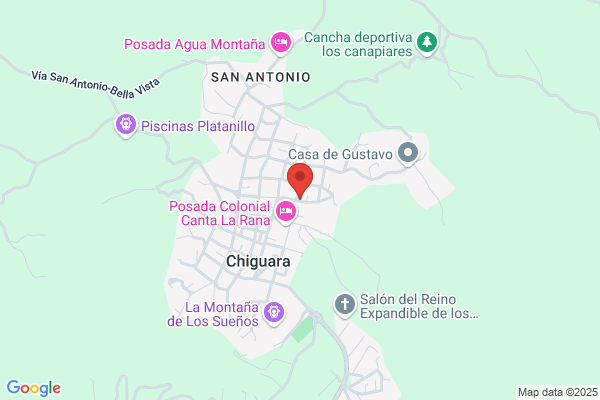
Task: Select La Montaña de Los Sueños marker
Action: pyautogui.click(x=274, y=313)
